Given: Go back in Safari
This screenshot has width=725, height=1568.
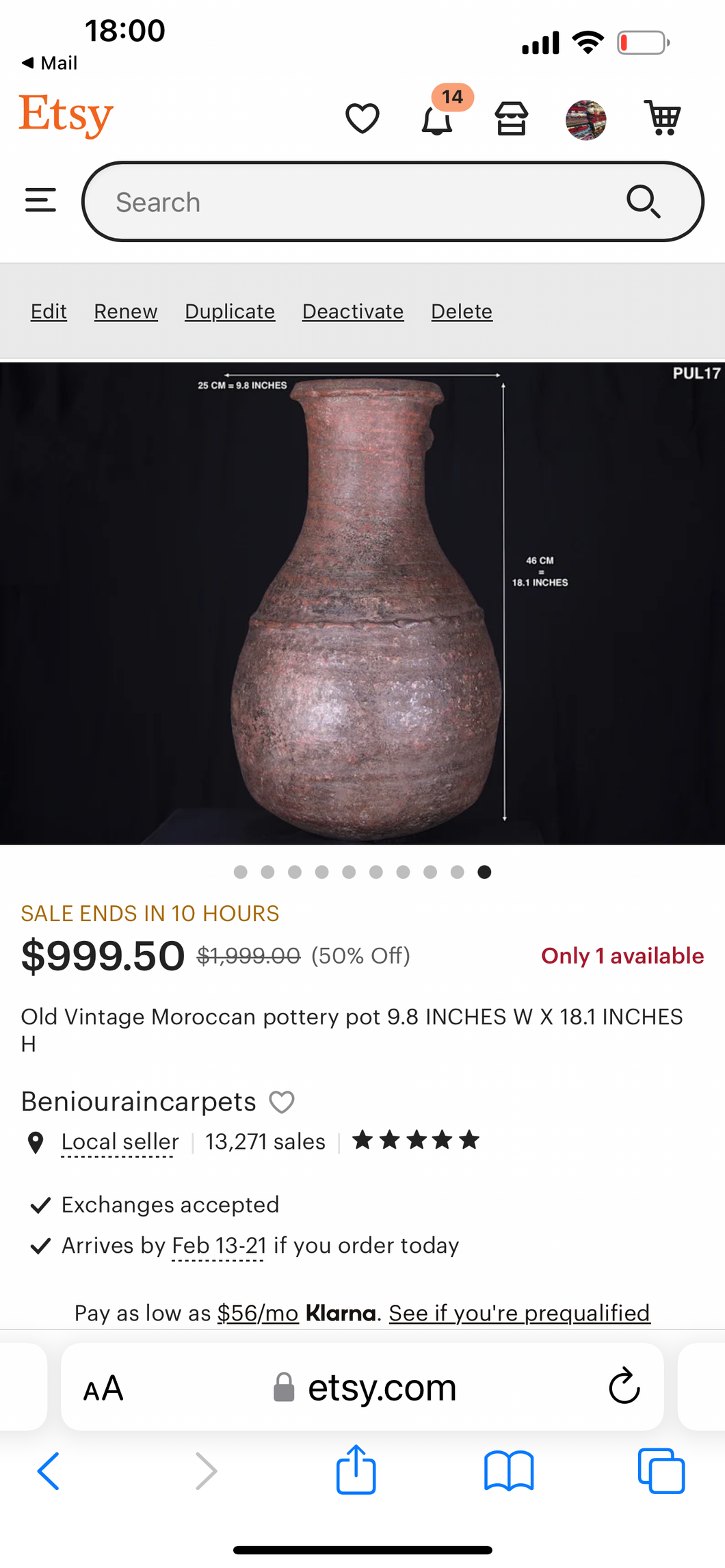Looking at the screenshot, I should click(49, 1470).
